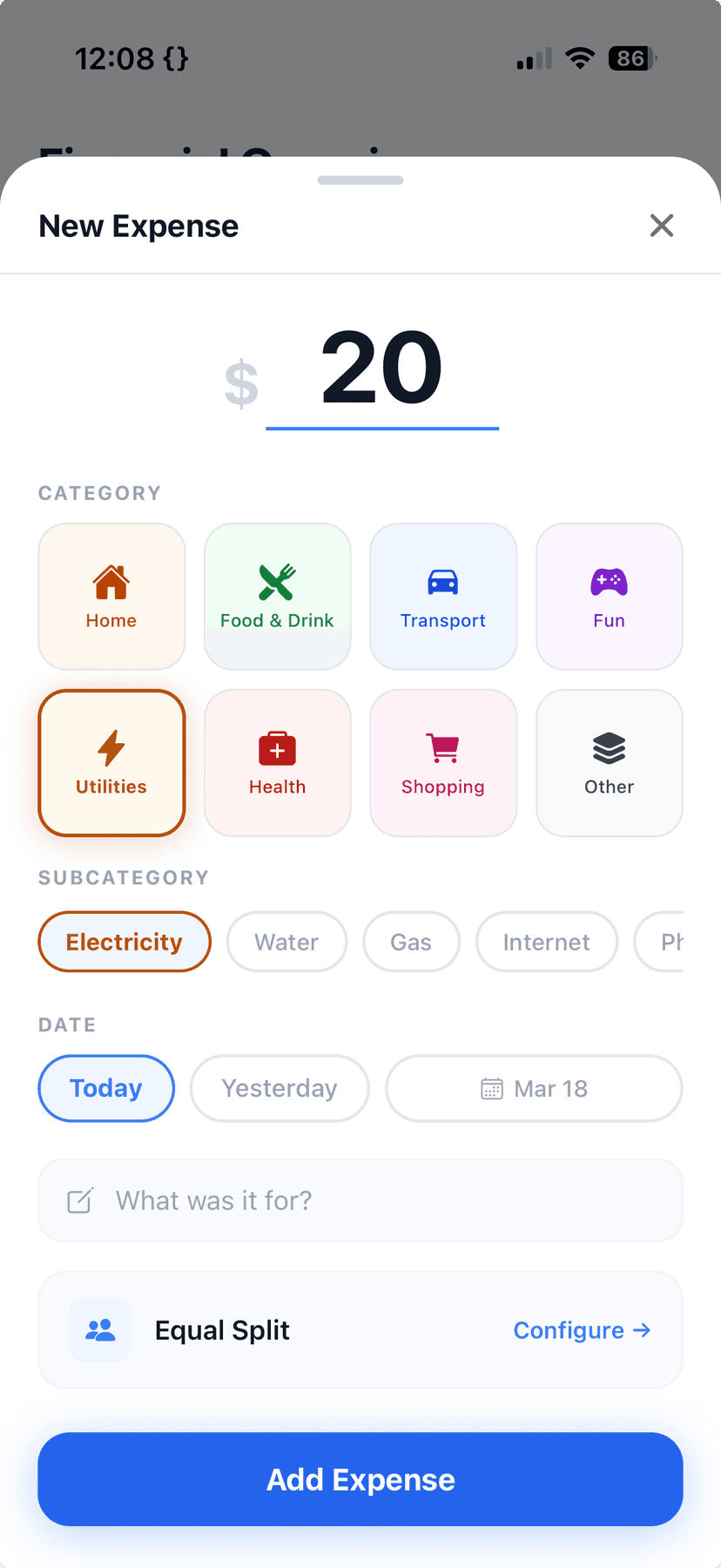Open split Configure options
Image resolution: width=721 pixels, height=1568 pixels.
coord(582,1330)
